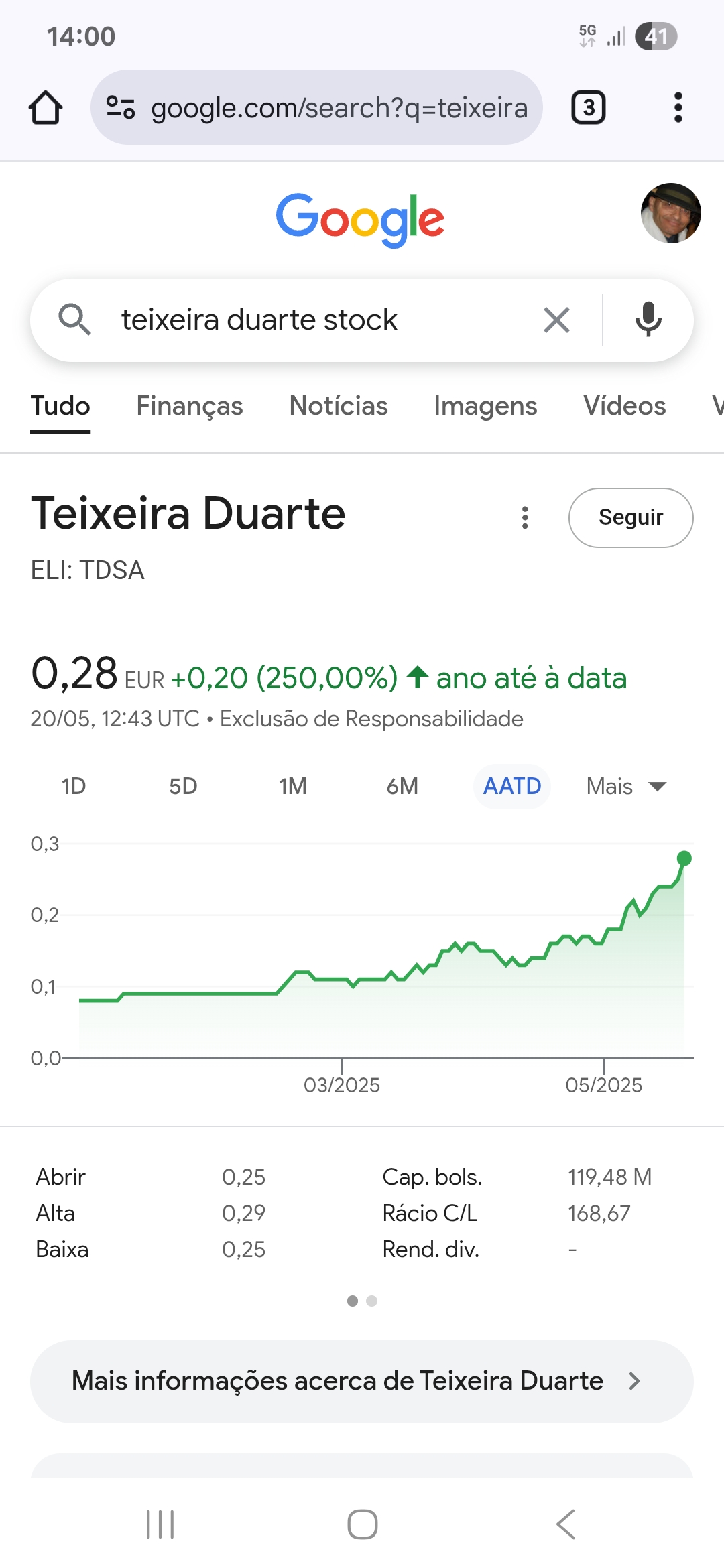This screenshot has width=724, height=1568.
Task: Show the 5D chart range
Action: click(x=183, y=786)
